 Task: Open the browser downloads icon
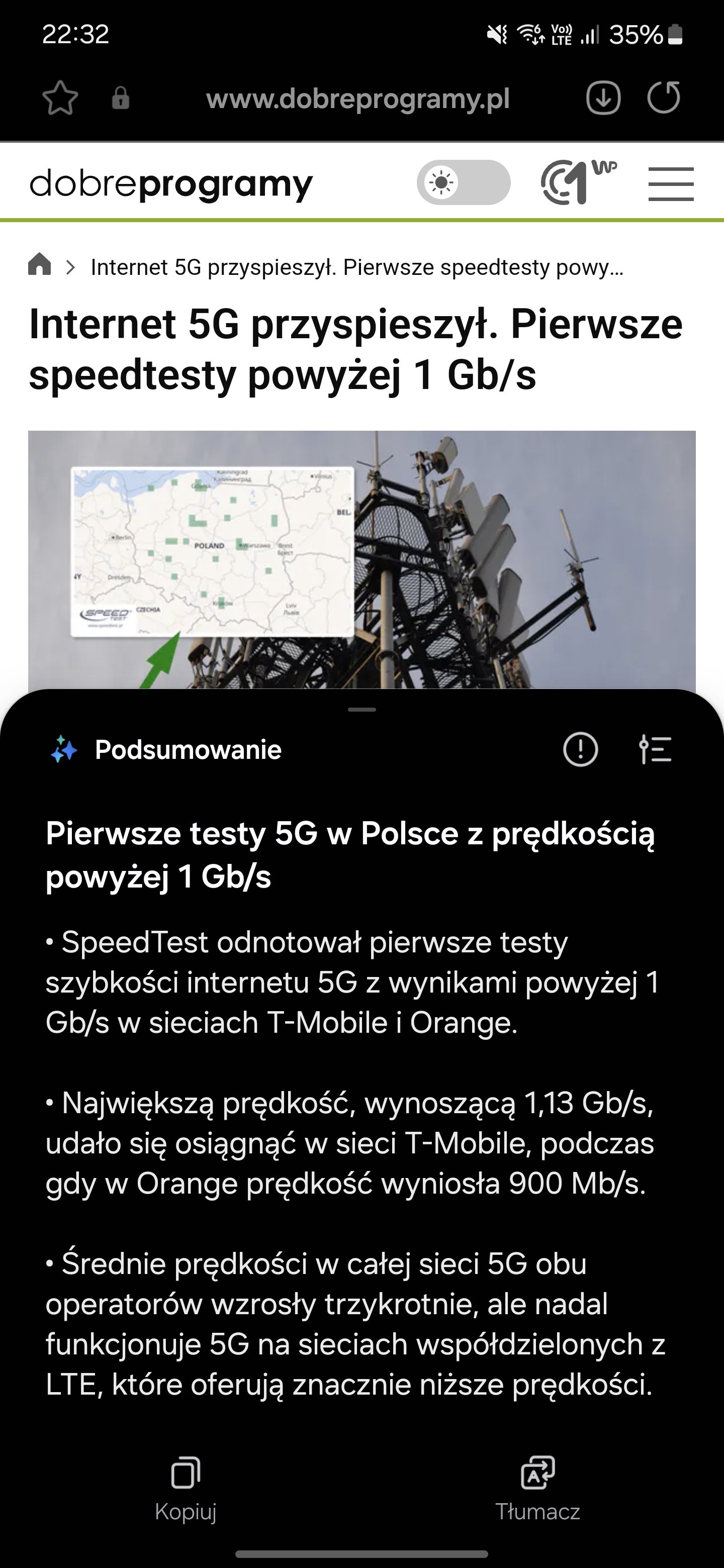603,97
